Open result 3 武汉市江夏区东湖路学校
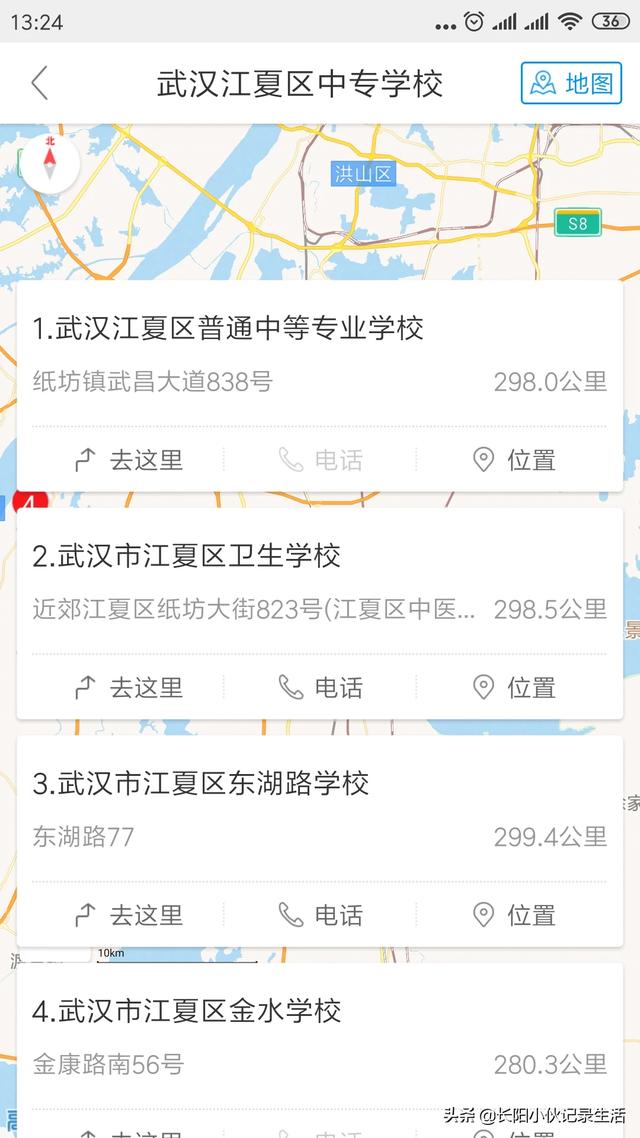The width and height of the screenshot is (640, 1138). pyautogui.click(x=201, y=783)
